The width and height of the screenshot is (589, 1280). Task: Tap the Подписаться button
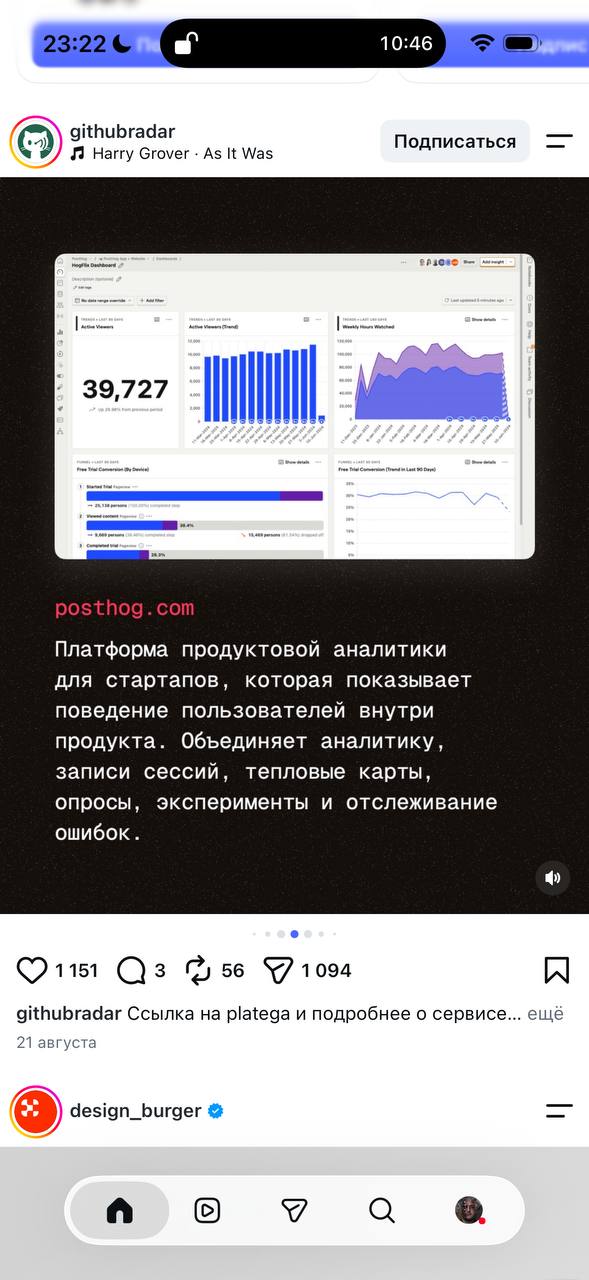(x=455, y=141)
